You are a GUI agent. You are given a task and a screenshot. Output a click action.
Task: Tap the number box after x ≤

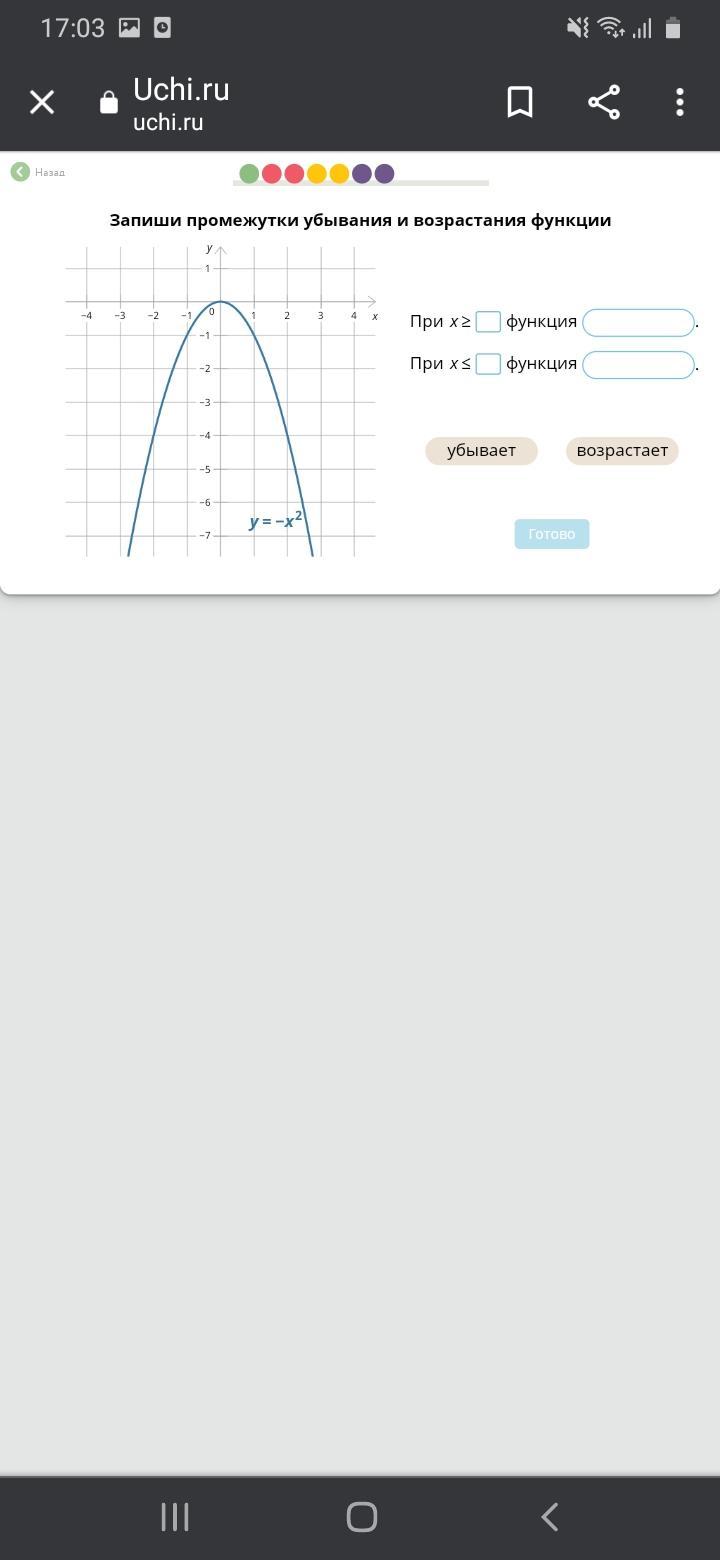coord(488,364)
